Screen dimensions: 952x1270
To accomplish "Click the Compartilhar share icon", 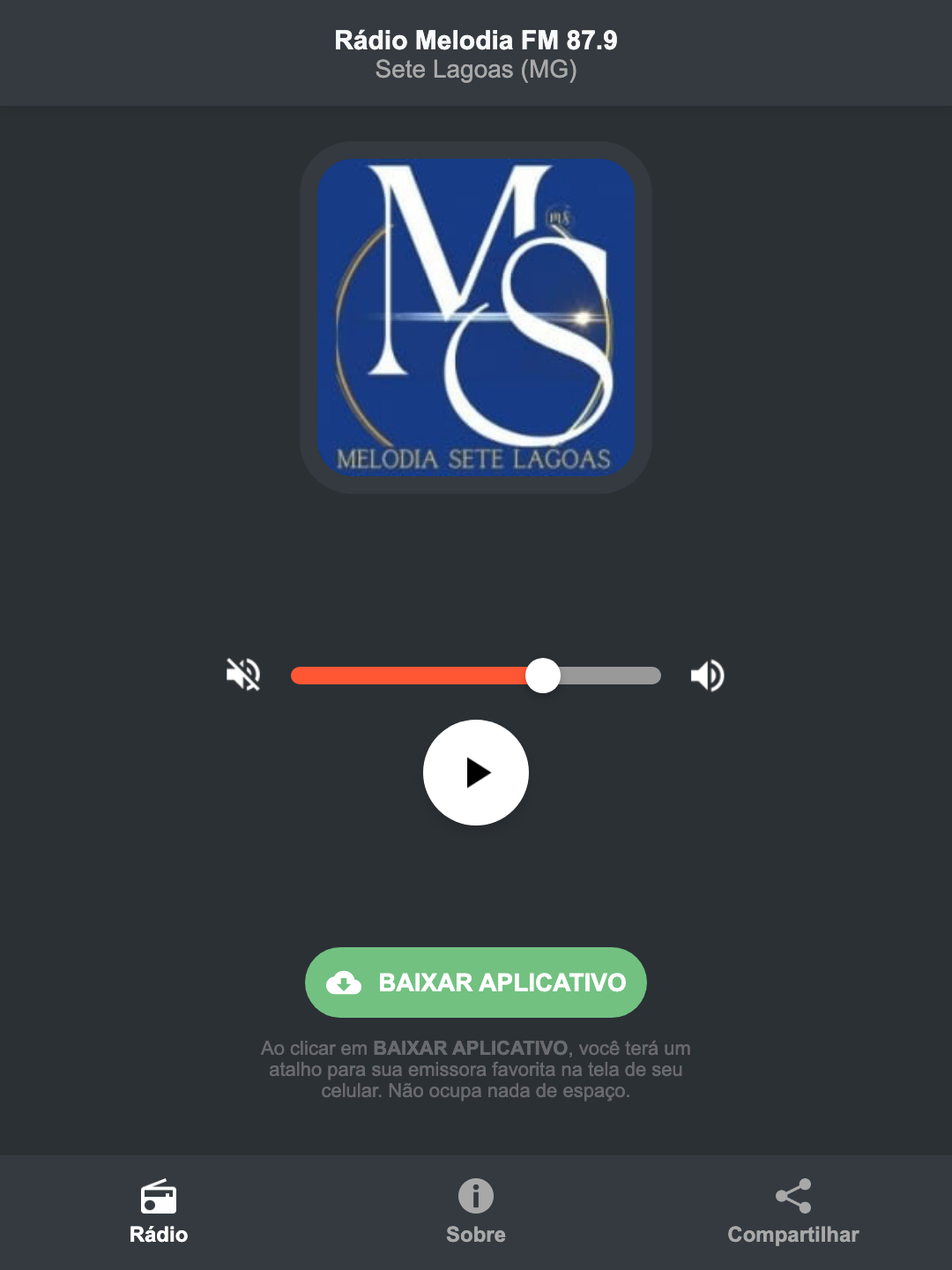I will tap(792, 1195).
